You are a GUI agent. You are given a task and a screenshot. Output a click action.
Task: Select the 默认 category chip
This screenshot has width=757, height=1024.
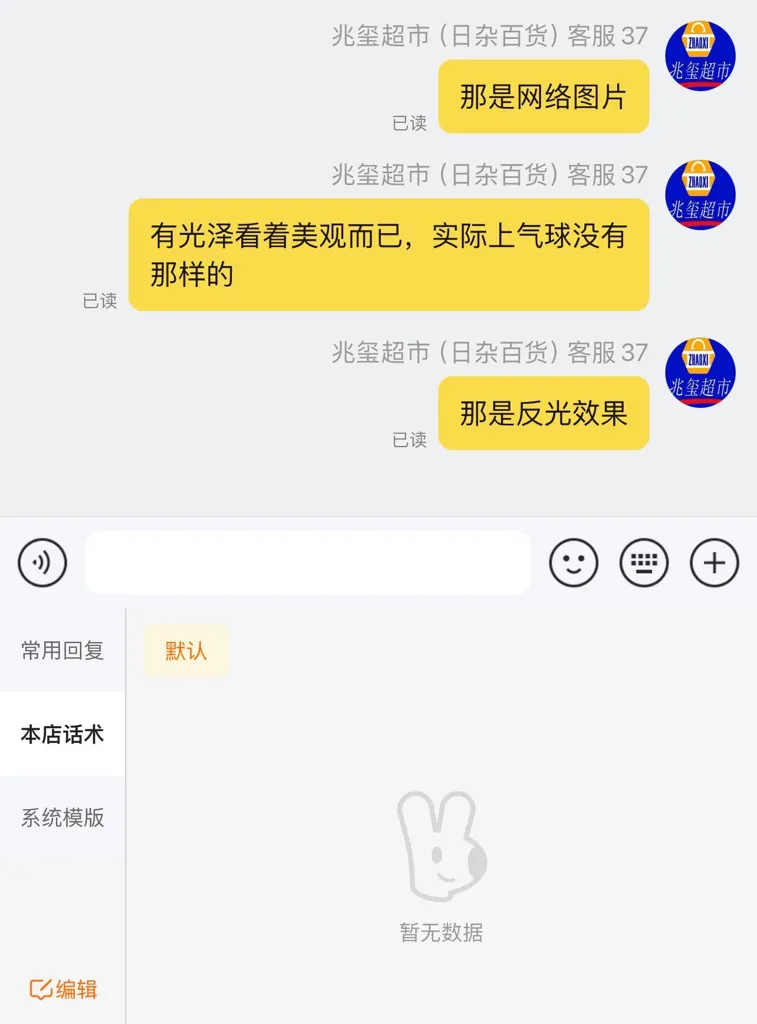[186, 651]
